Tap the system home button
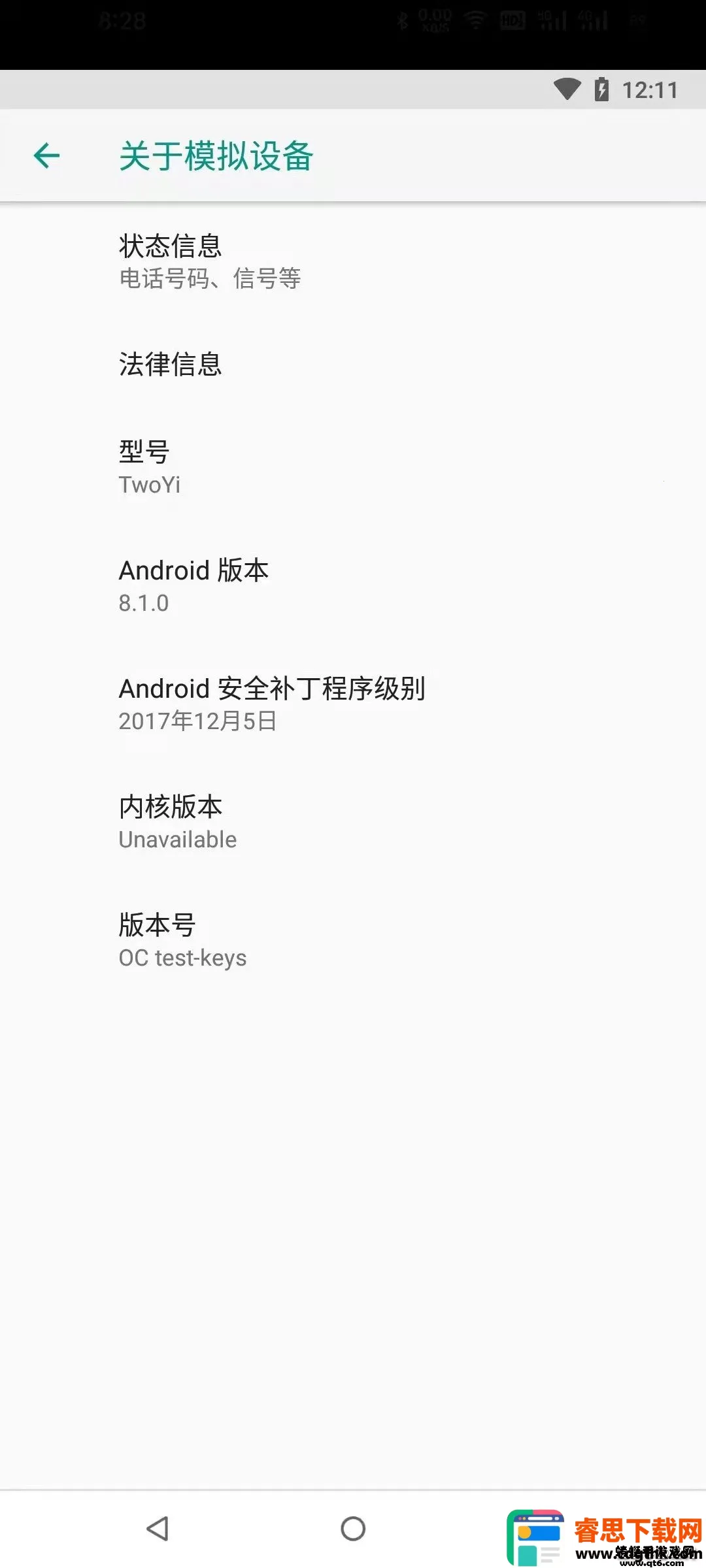Image resolution: width=706 pixels, height=1568 pixels. (x=353, y=1528)
